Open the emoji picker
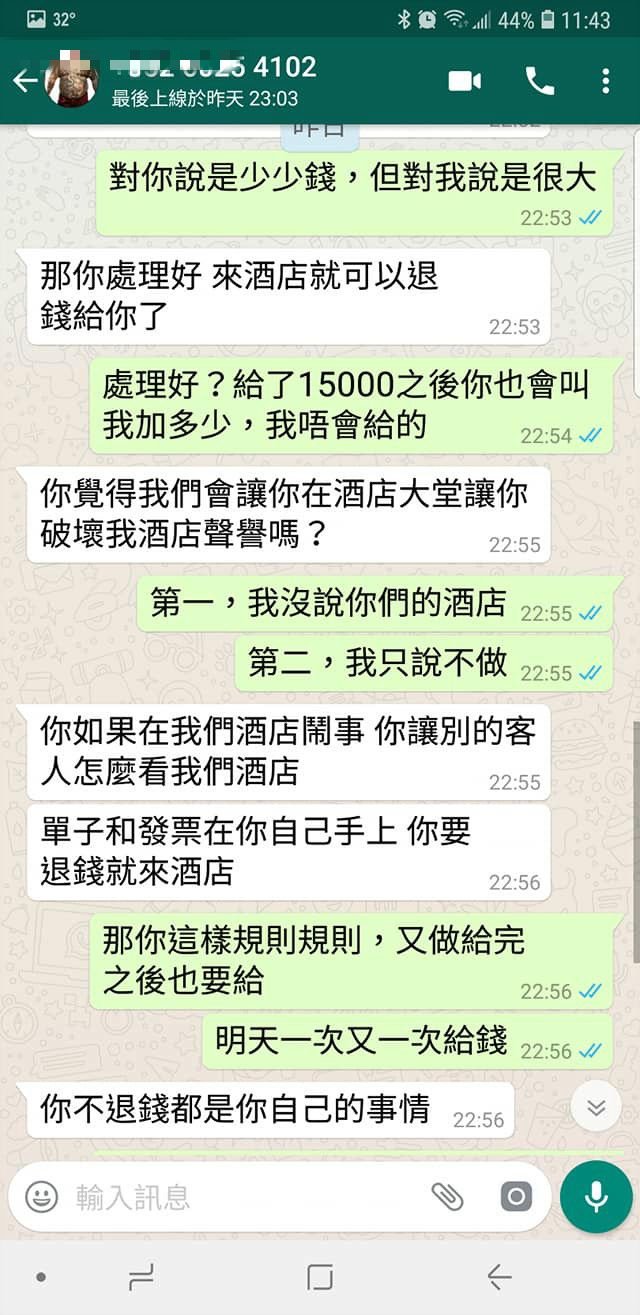Image resolution: width=640 pixels, height=1315 pixels. pyautogui.click(x=42, y=1197)
